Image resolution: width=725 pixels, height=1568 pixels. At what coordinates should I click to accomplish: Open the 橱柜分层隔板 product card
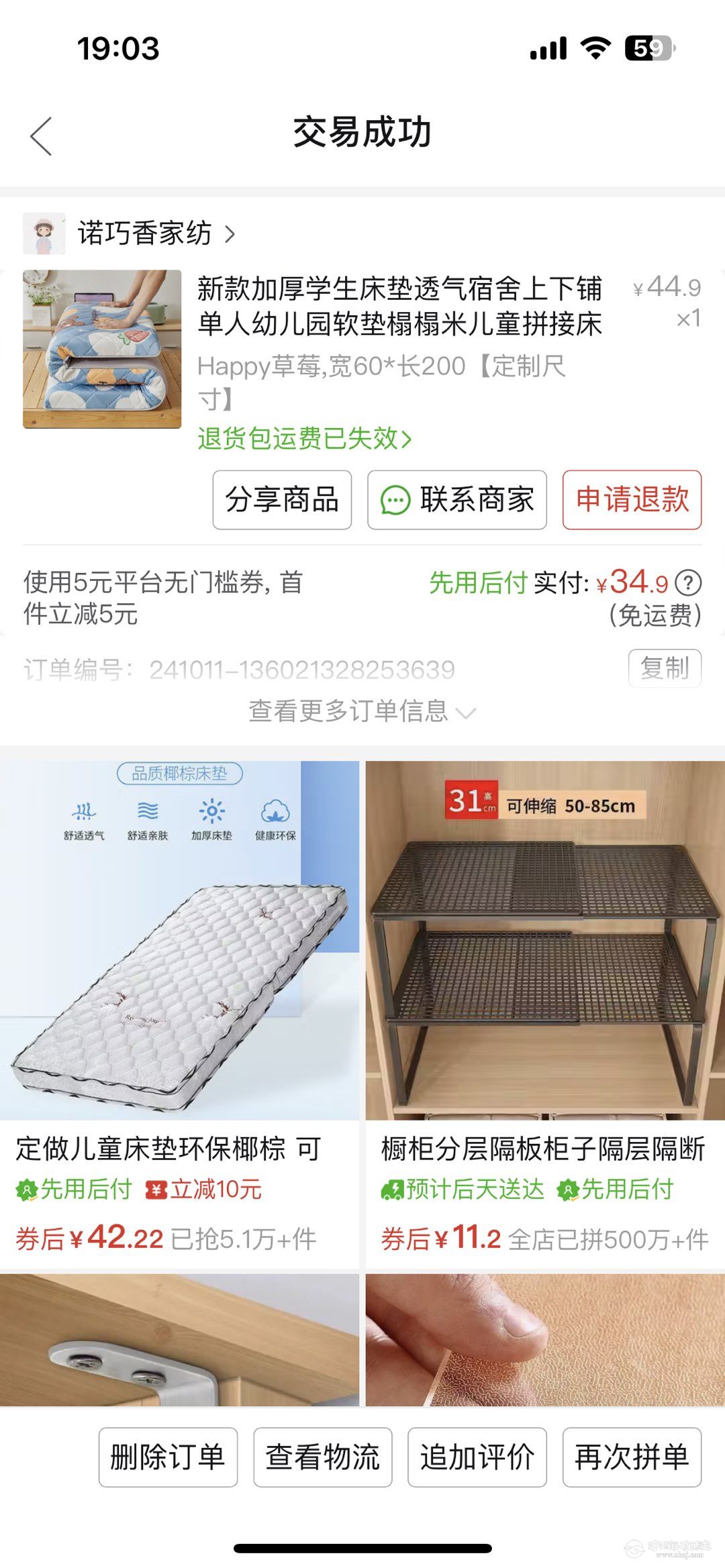click(x=545, y=1006)
